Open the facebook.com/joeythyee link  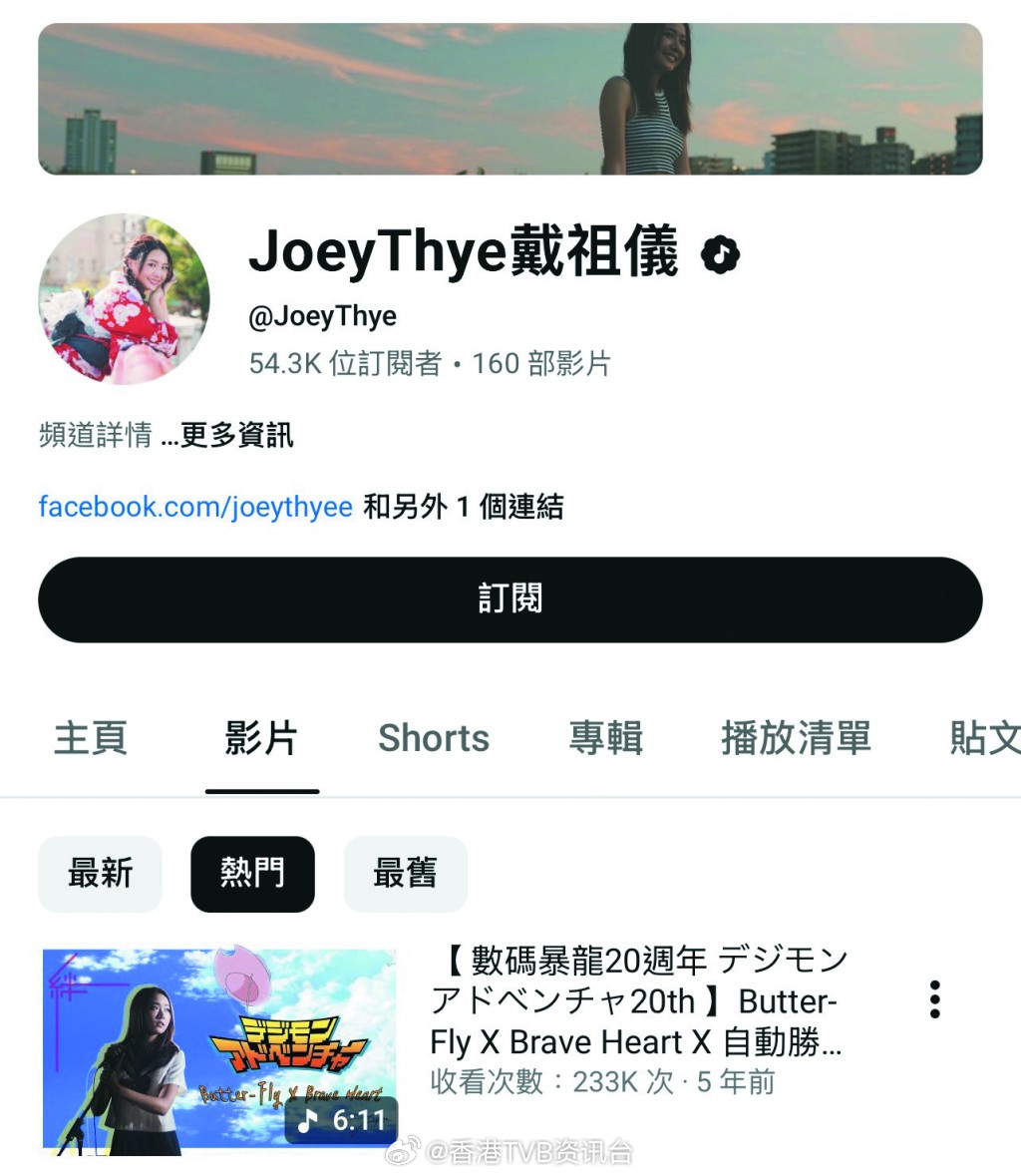[193, 507]
